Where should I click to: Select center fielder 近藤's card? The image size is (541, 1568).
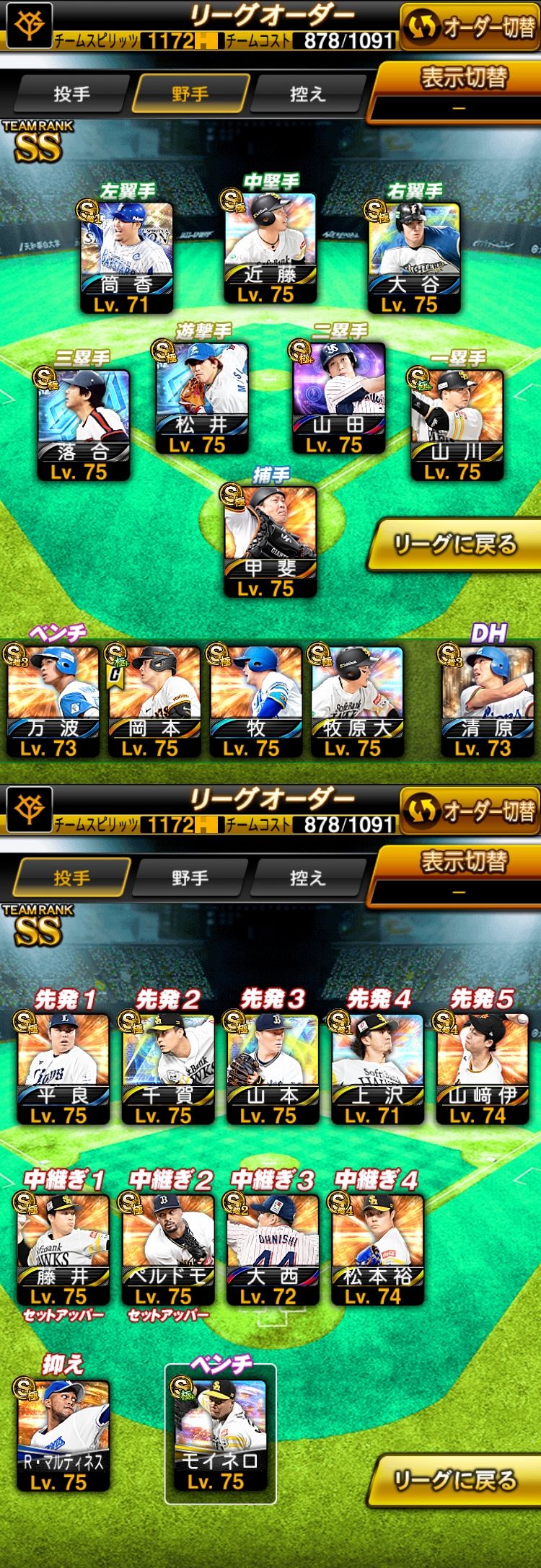(269, 247)
